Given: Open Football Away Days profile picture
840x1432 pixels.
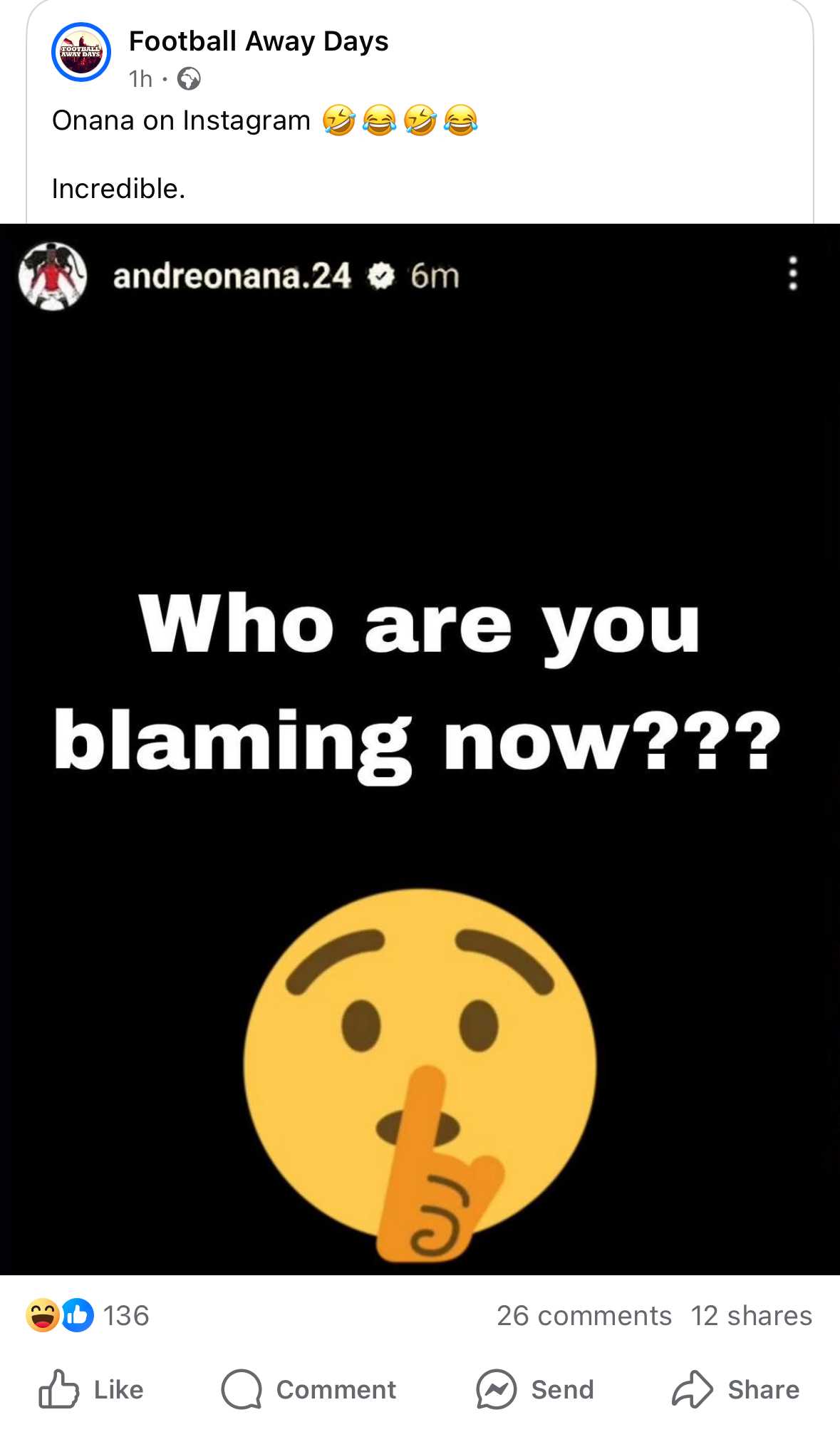Looking at the screenshot, I should [x=81, y=52].
